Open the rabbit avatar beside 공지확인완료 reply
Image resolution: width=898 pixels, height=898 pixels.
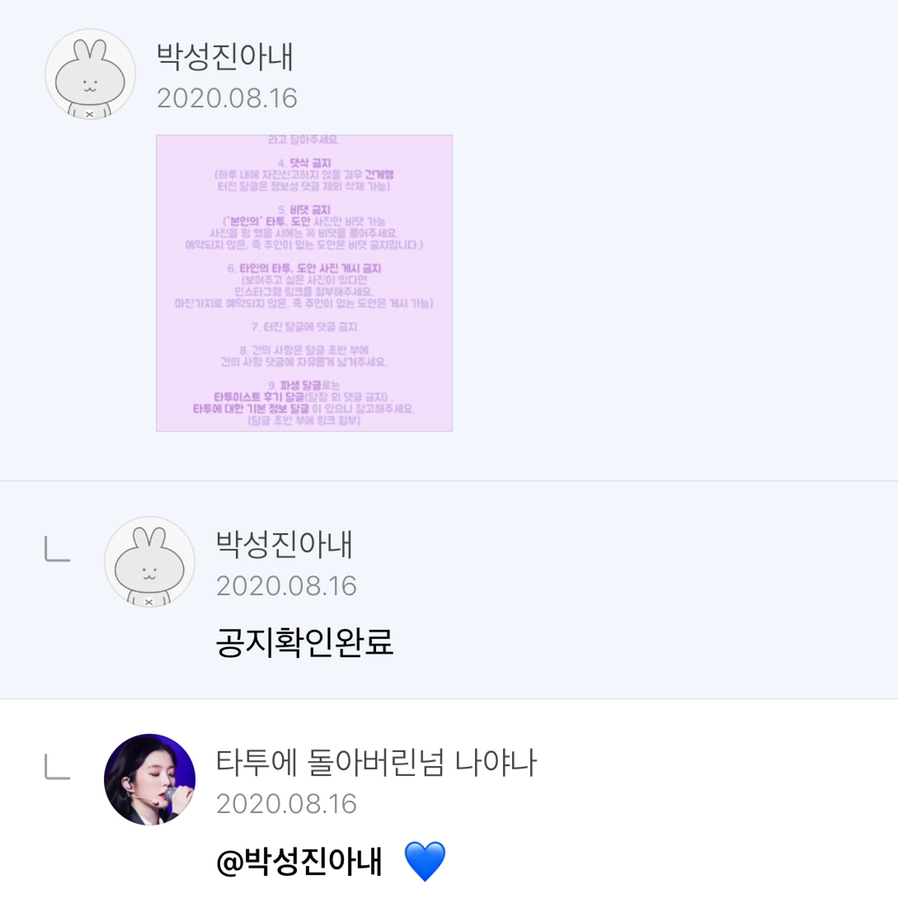pos(149,562)
